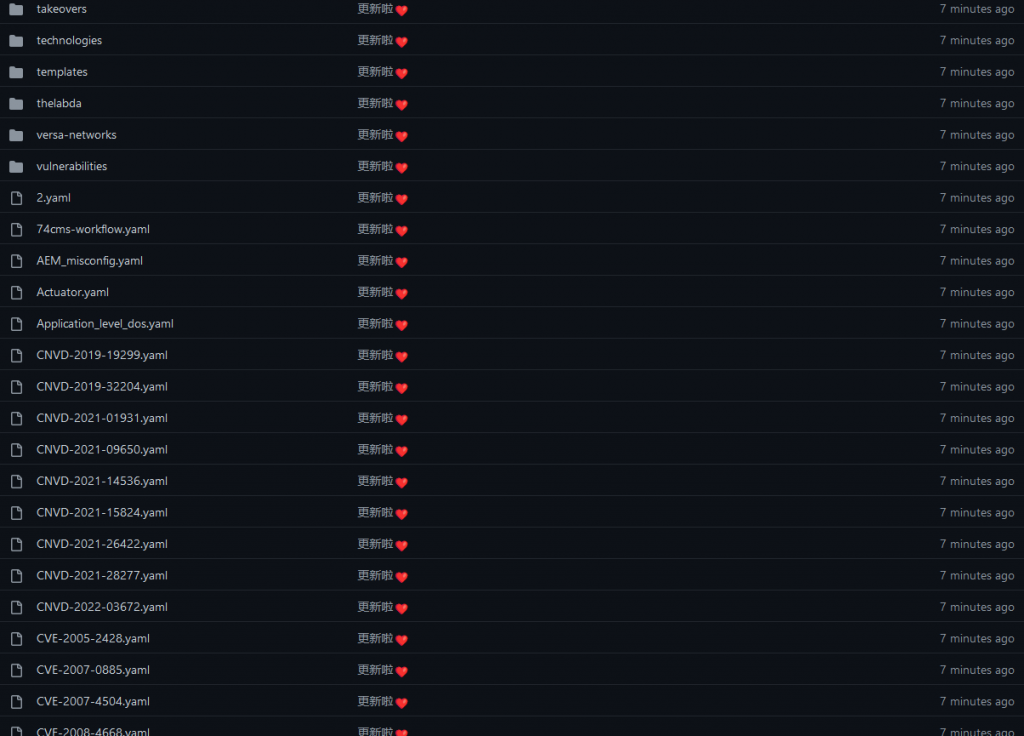Open CNVD-2019-32204.yaml file
The image size is (1024, 736).
(102, 387)
